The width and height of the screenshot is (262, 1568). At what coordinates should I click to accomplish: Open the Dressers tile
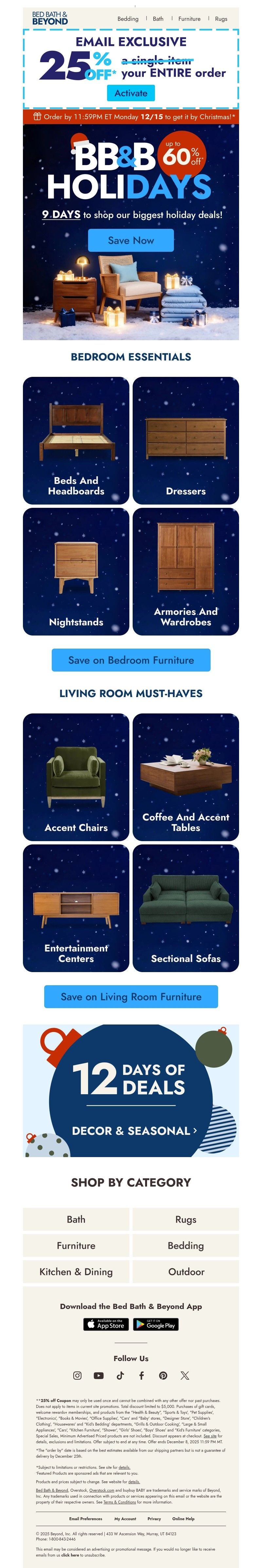click(x=186, y=440)
